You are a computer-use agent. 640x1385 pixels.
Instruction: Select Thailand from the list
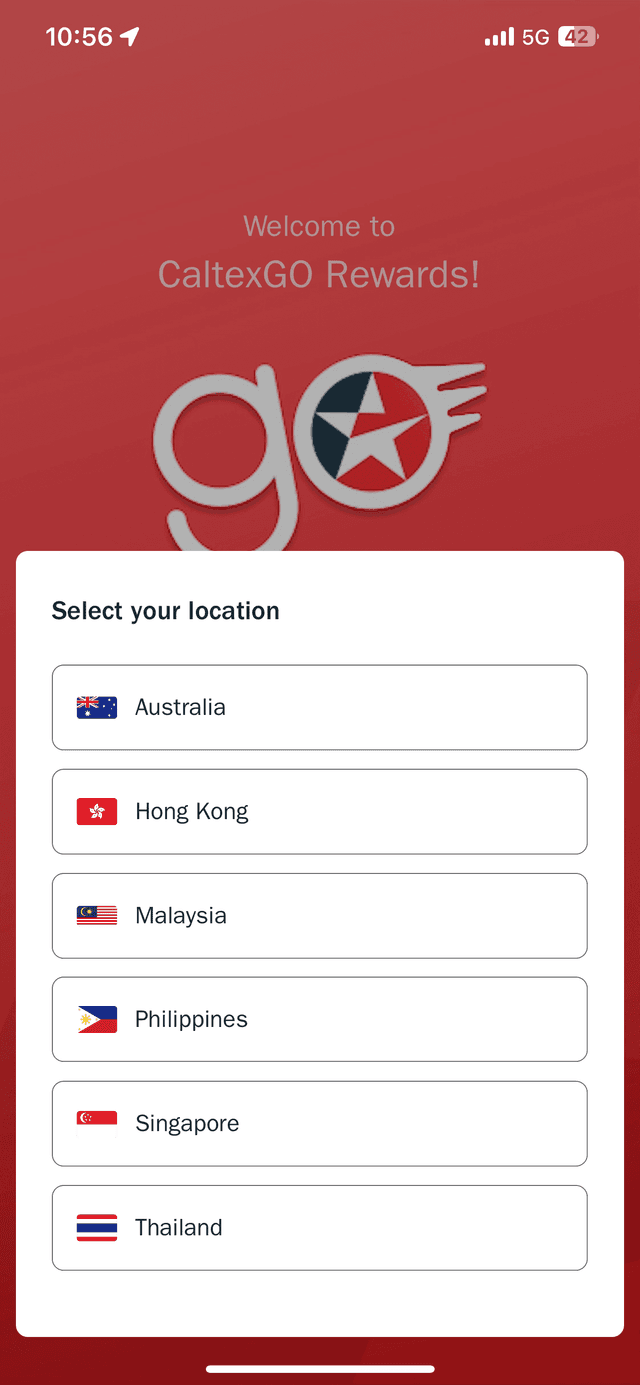pos(319,1227)
